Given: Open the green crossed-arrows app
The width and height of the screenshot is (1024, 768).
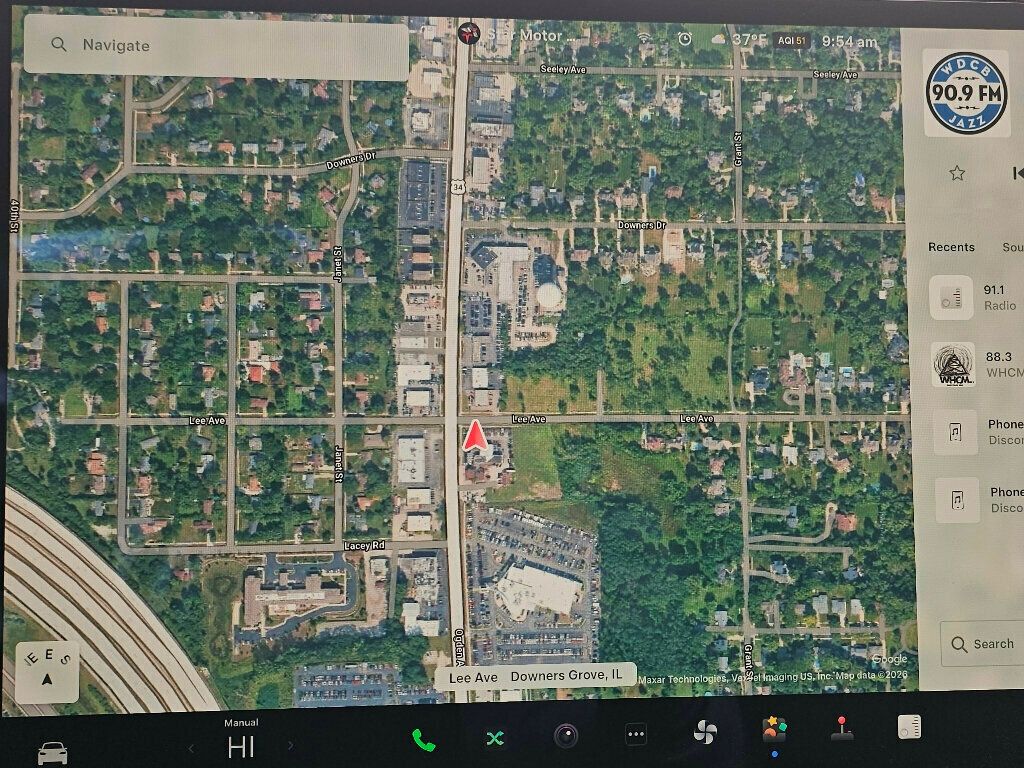Looking at the screenshot, I should (494, 738).
